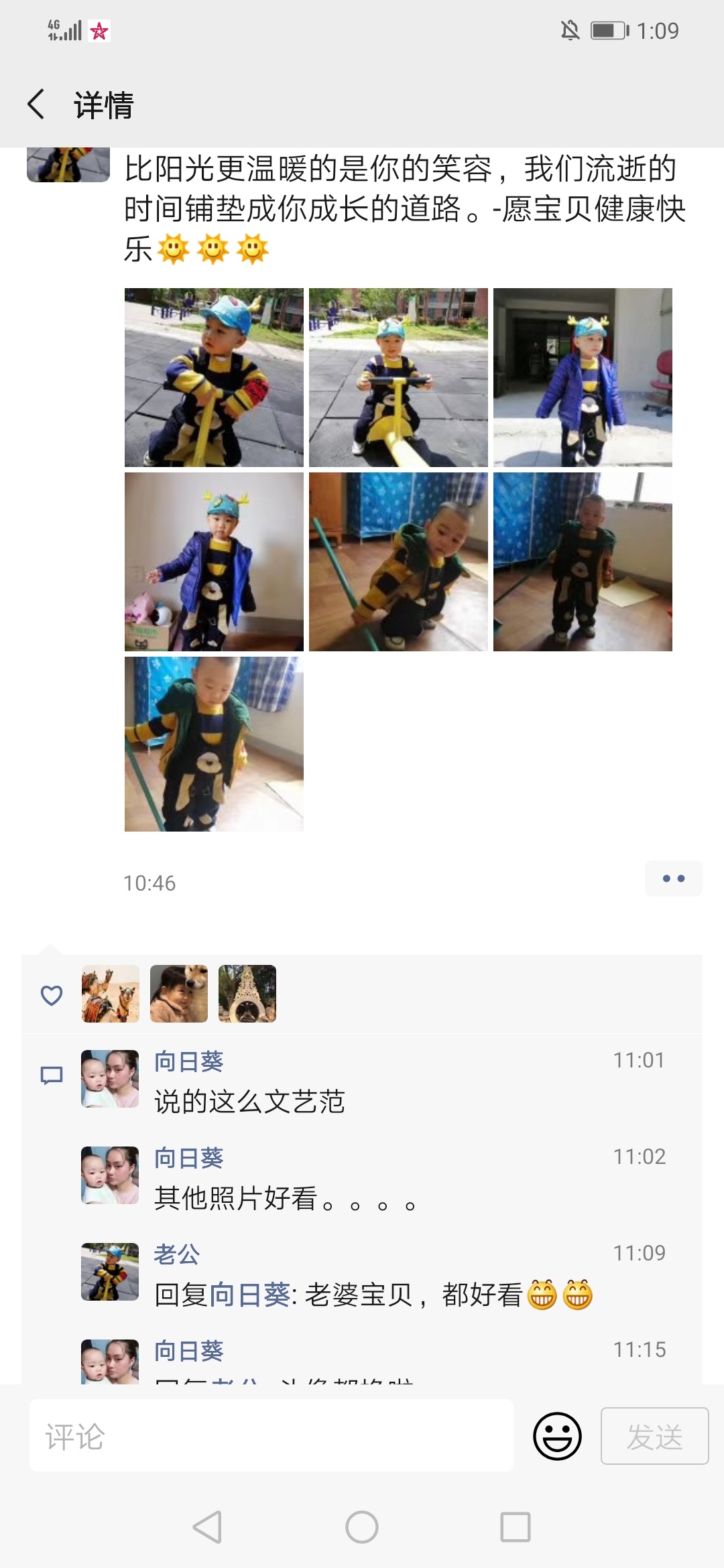Tap the 评论 comment input field
Viewport: 724px width, 1568px height.
271,1436
